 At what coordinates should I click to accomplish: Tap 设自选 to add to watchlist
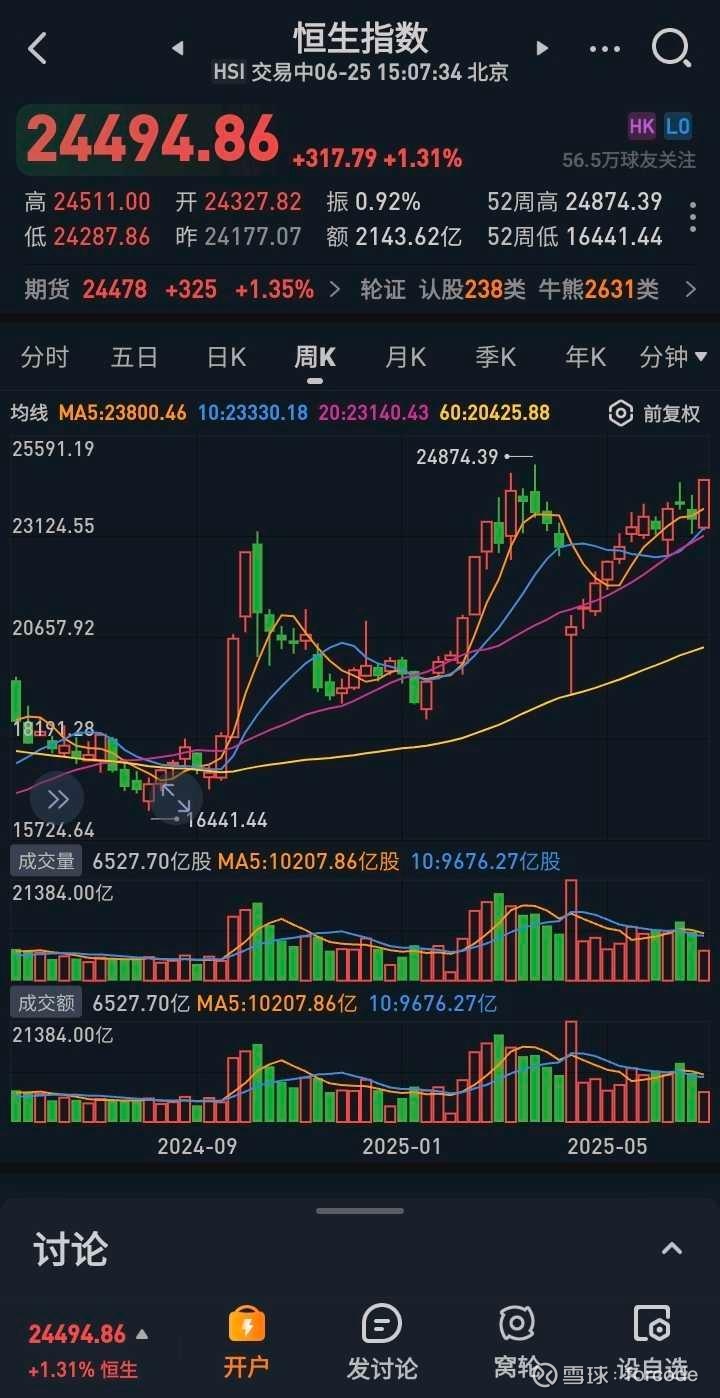point(652,1343)
